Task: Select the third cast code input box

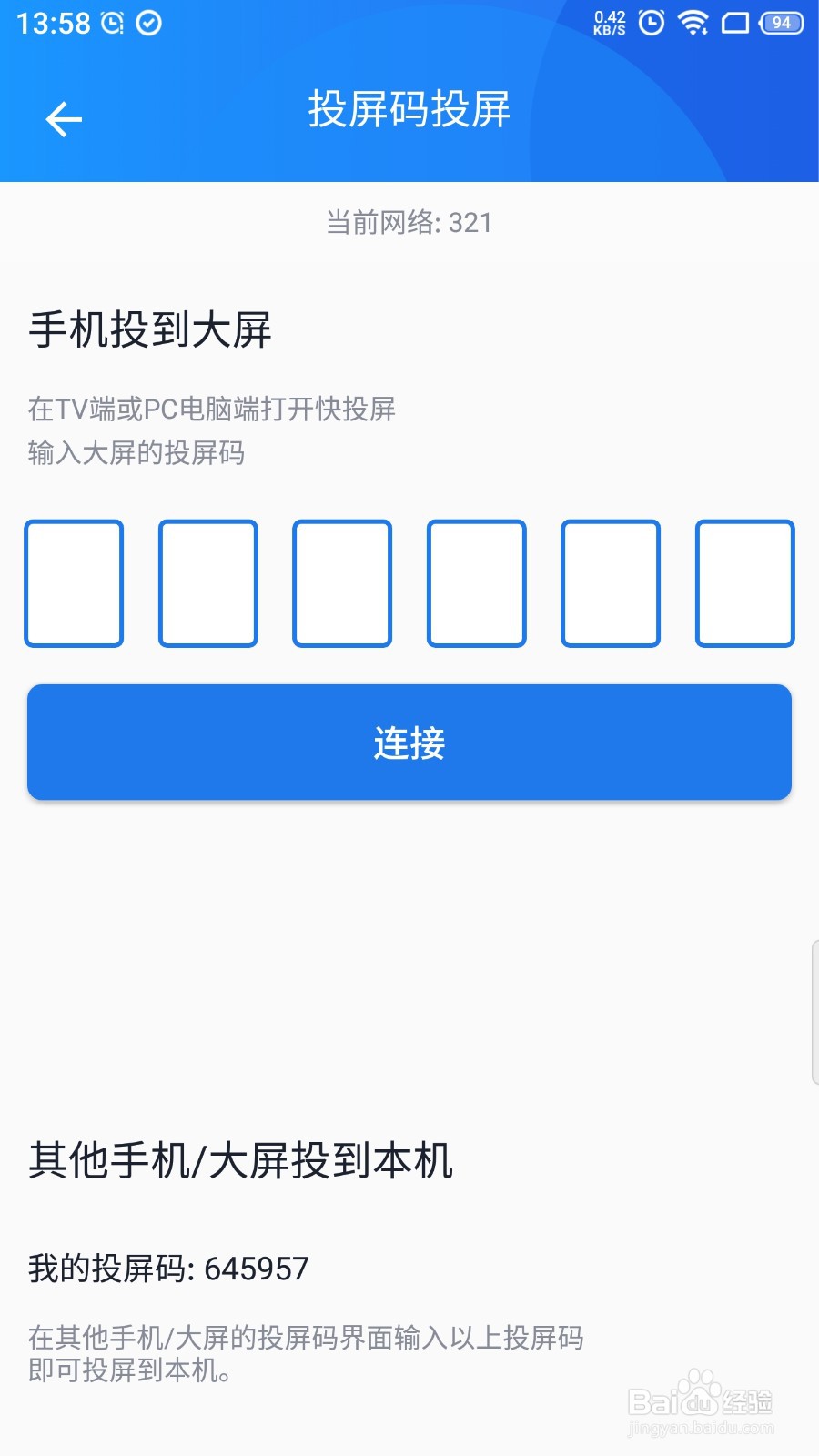Action: point(341,583)
